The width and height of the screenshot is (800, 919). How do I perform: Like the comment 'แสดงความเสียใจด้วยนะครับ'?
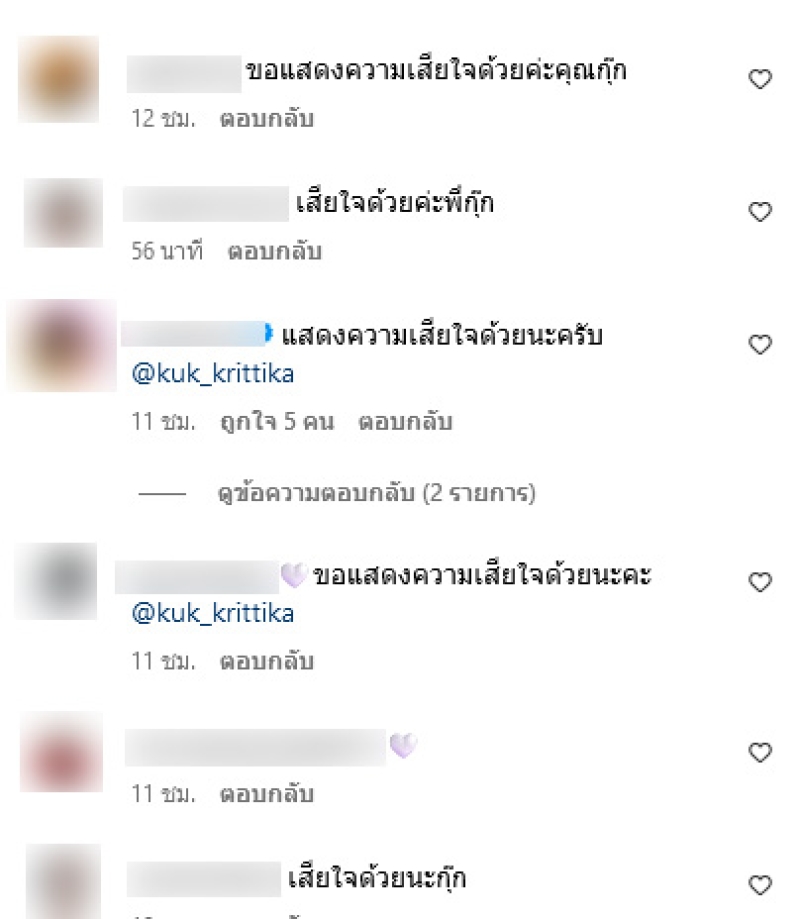click(x=761, y=345)
